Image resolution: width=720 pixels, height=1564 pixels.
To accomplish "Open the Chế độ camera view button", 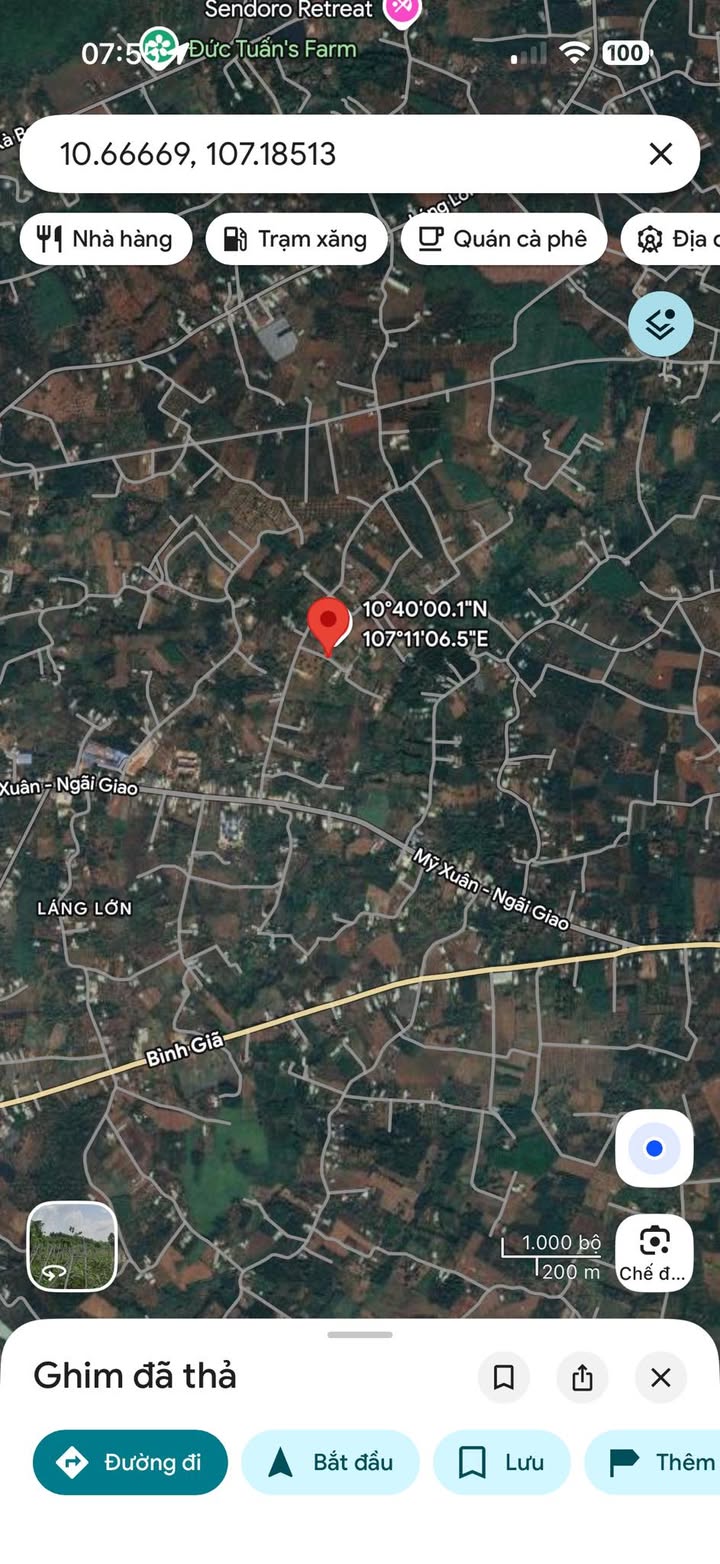I will [x=654, y=1253].
